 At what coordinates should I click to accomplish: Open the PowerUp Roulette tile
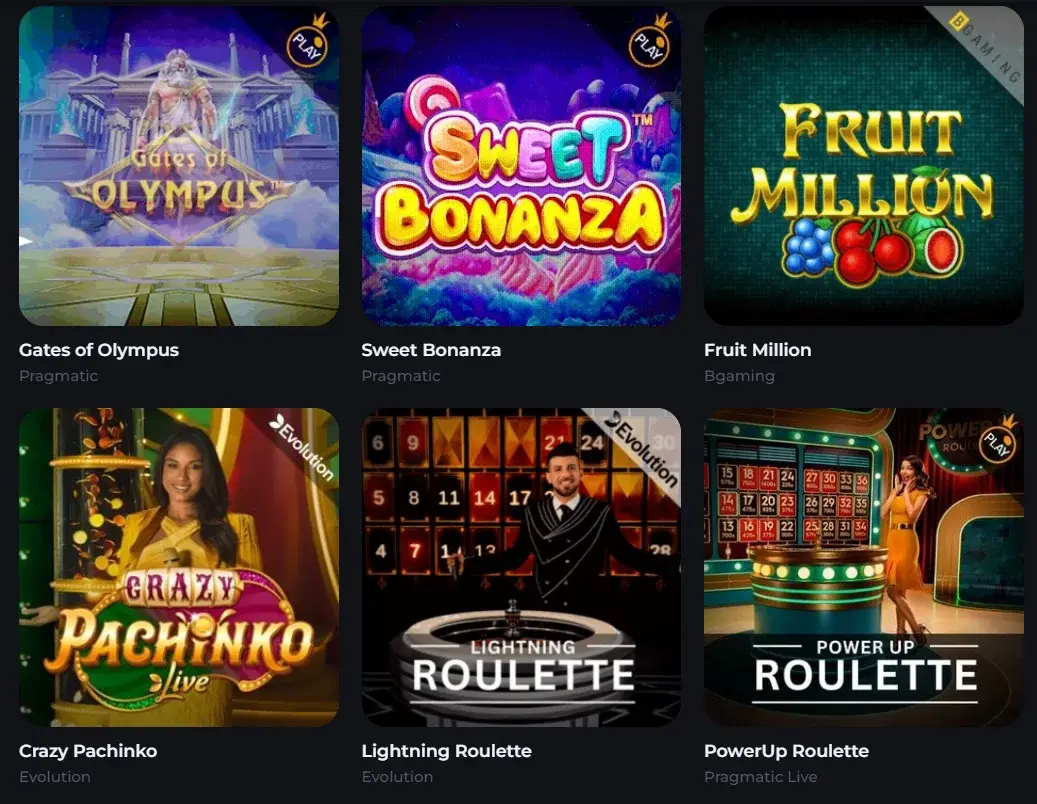coord(863,566)
